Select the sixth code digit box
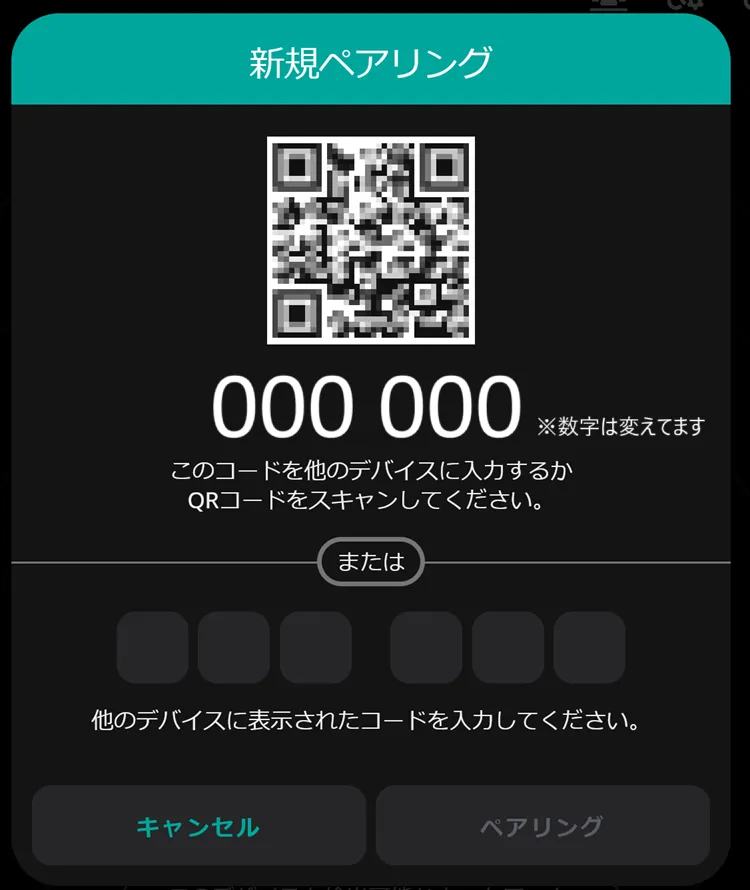 click(589, 648)
